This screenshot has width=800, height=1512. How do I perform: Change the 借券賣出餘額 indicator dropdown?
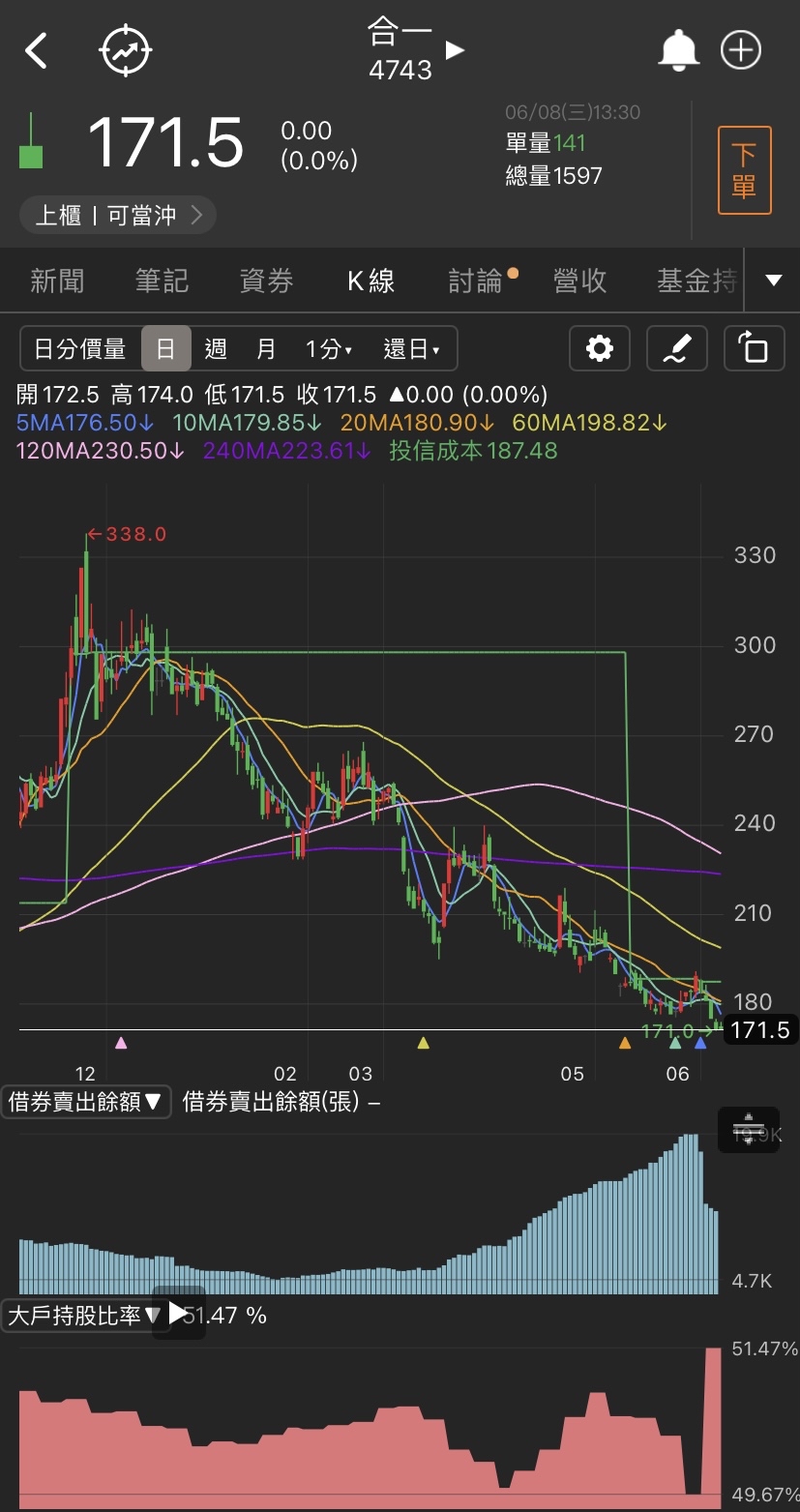[86, 1102]
